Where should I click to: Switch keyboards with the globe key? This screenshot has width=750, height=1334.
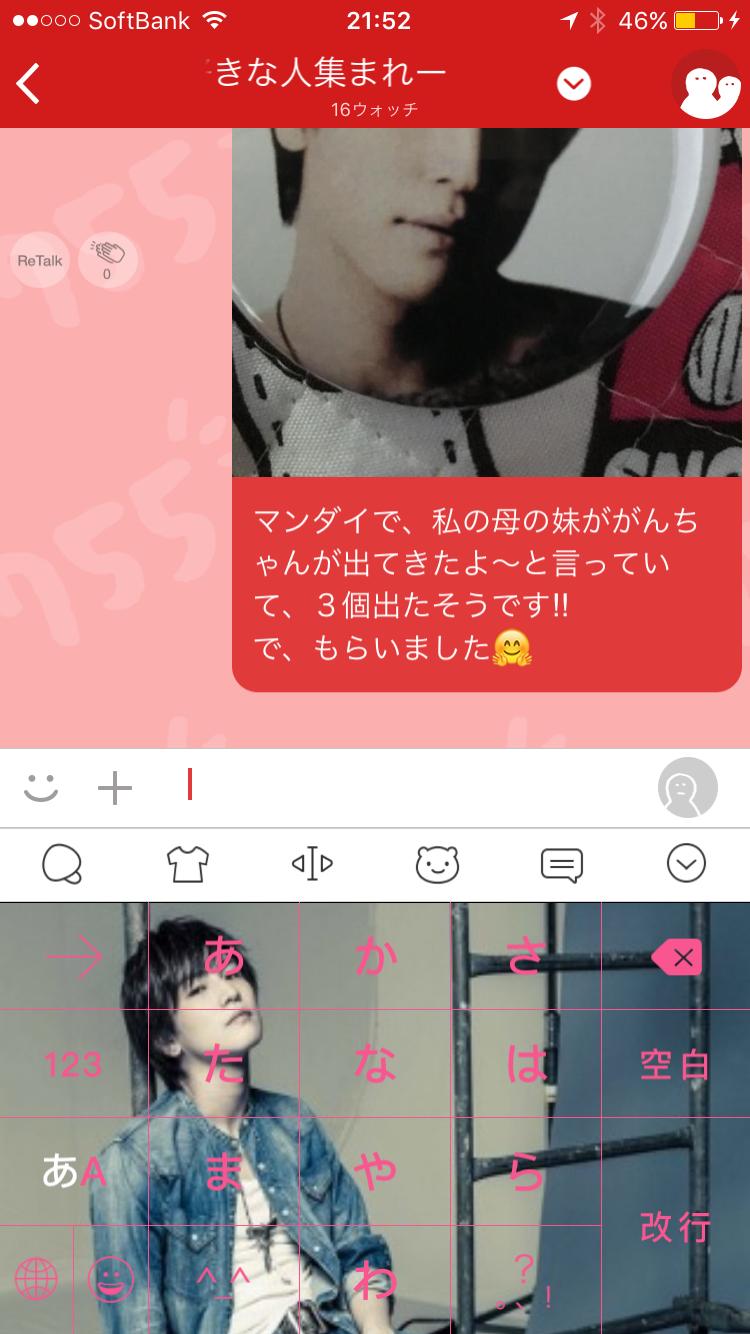[37, 1277]
